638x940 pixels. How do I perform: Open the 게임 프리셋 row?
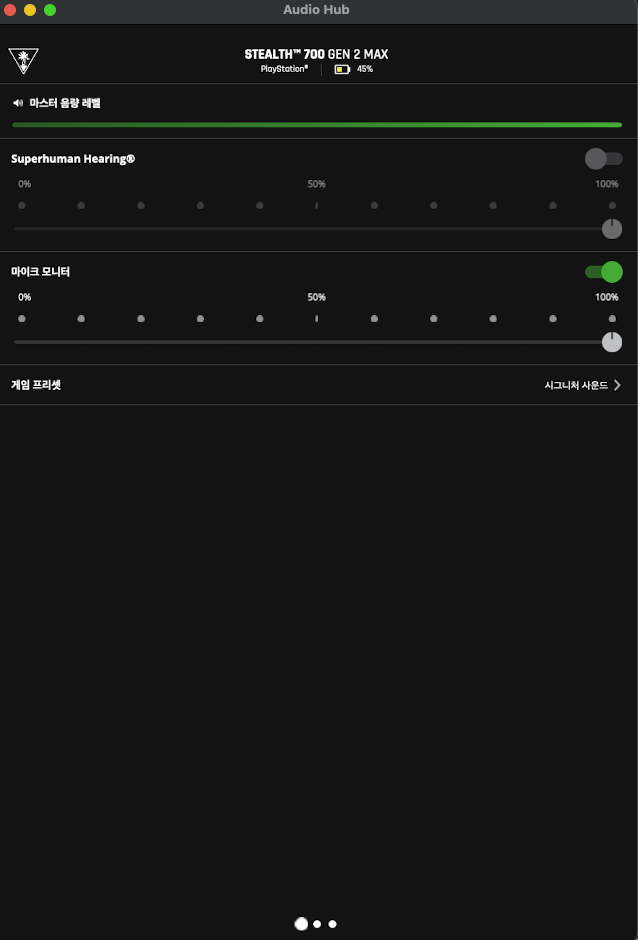[318, 385]
